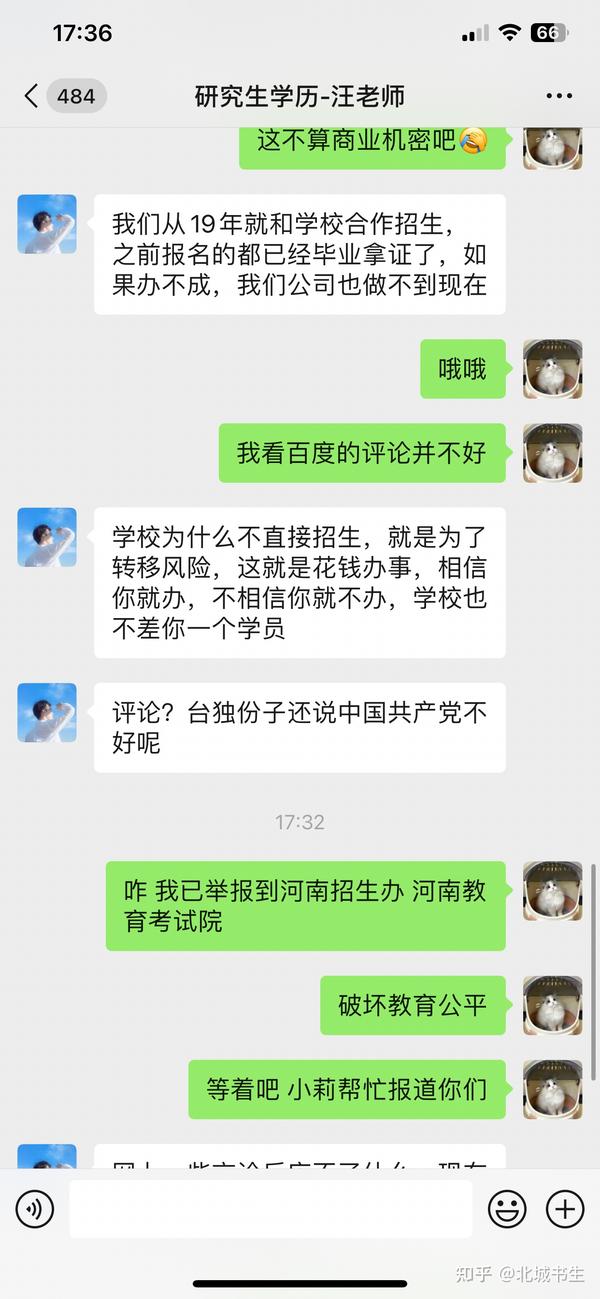Open the plus attachments menu
This screenshot has width=600, height=1299.
[x=565, y=1209]
